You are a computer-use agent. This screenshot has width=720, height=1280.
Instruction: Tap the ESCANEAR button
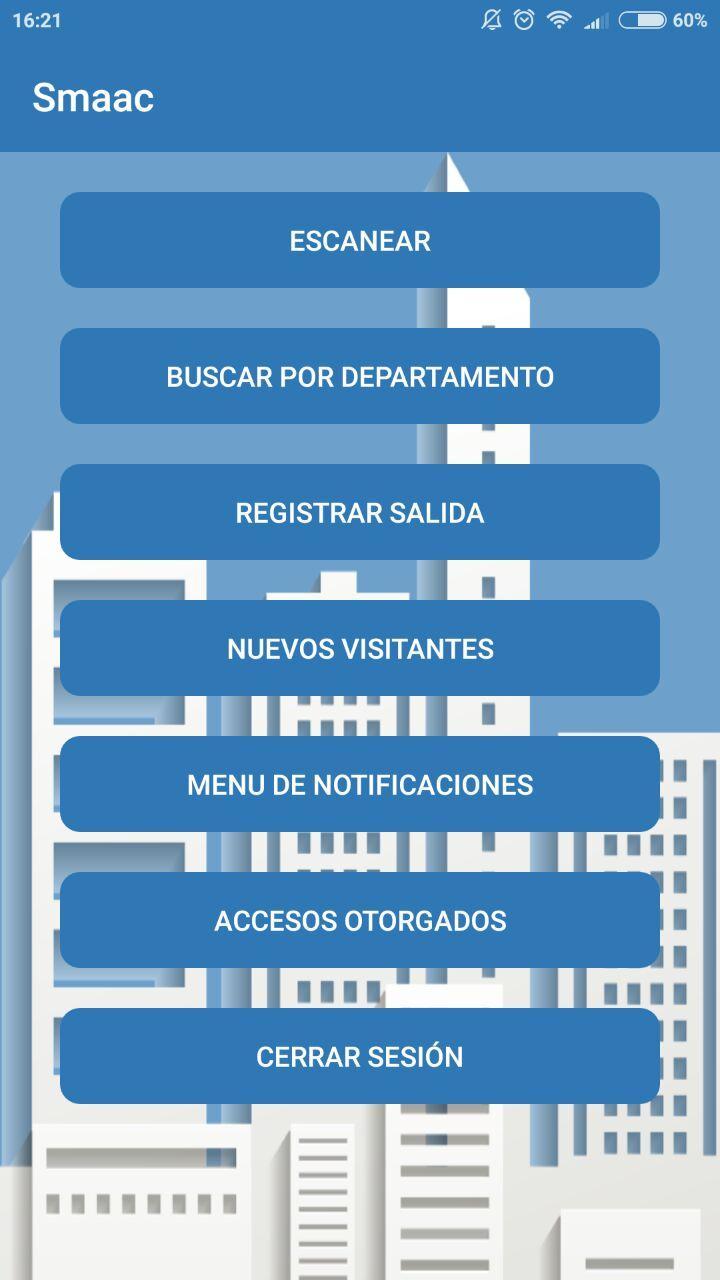[x=360, y=240]
